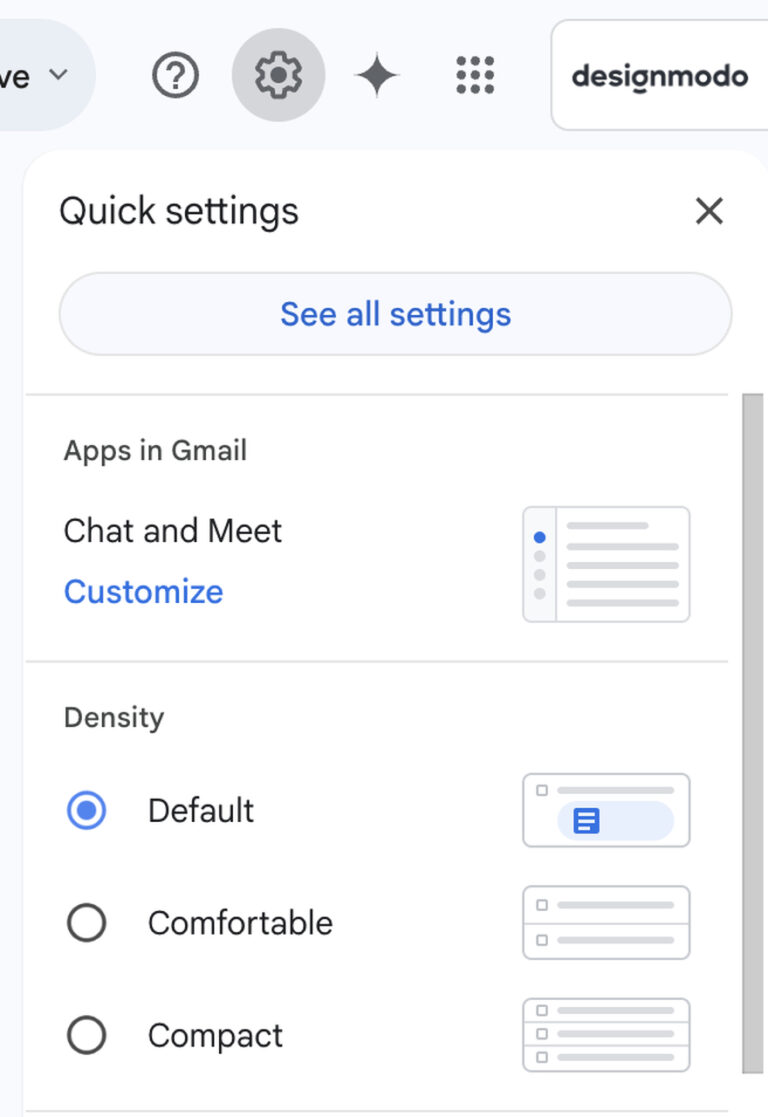Click the Comfortable density preview graphic
Viewport: 768px width, 1117px height.
606,922
